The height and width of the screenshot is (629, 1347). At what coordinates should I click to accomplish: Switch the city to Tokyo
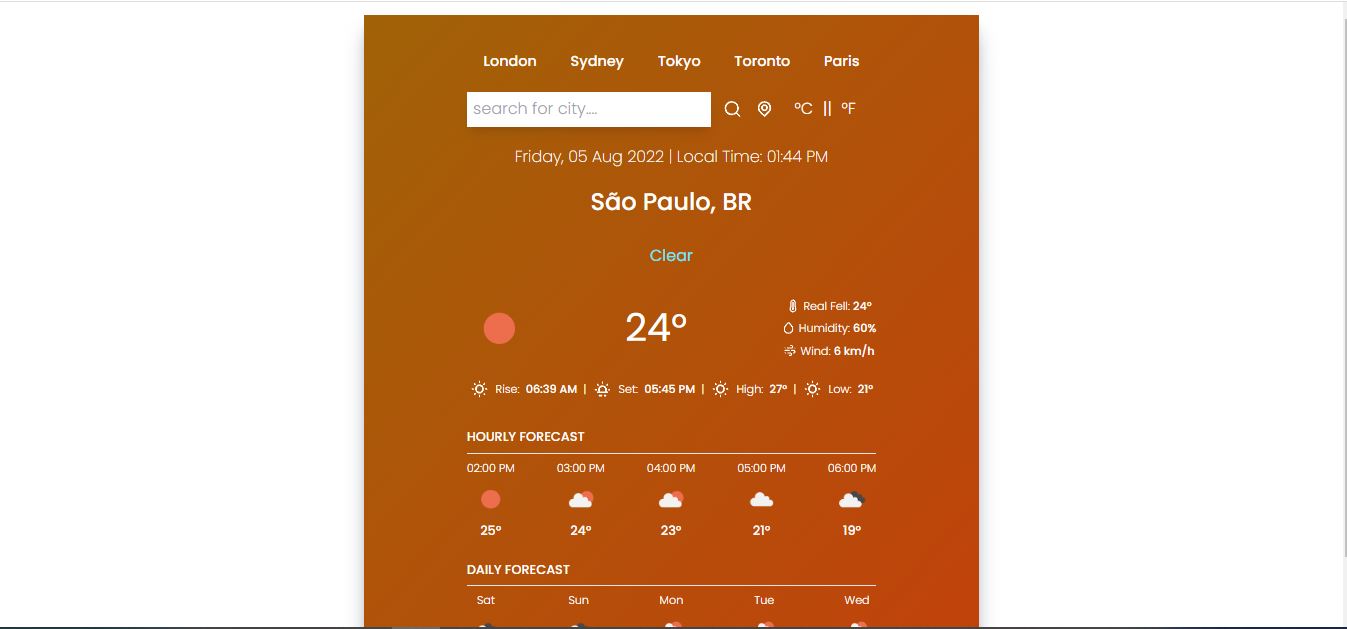pyautogui.click(x=679, y=61)
